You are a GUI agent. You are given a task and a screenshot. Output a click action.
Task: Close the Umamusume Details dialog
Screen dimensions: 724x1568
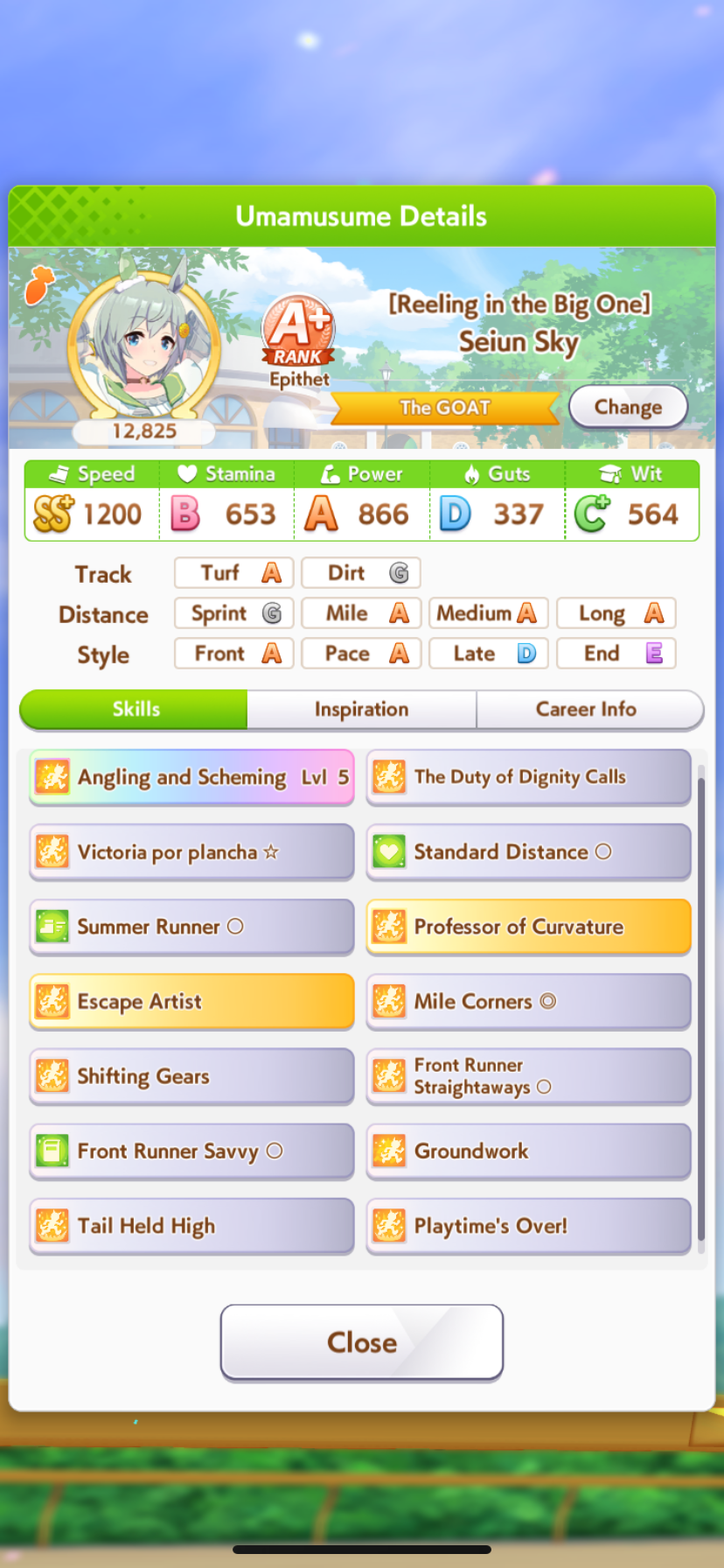[x=362, y=1342]
